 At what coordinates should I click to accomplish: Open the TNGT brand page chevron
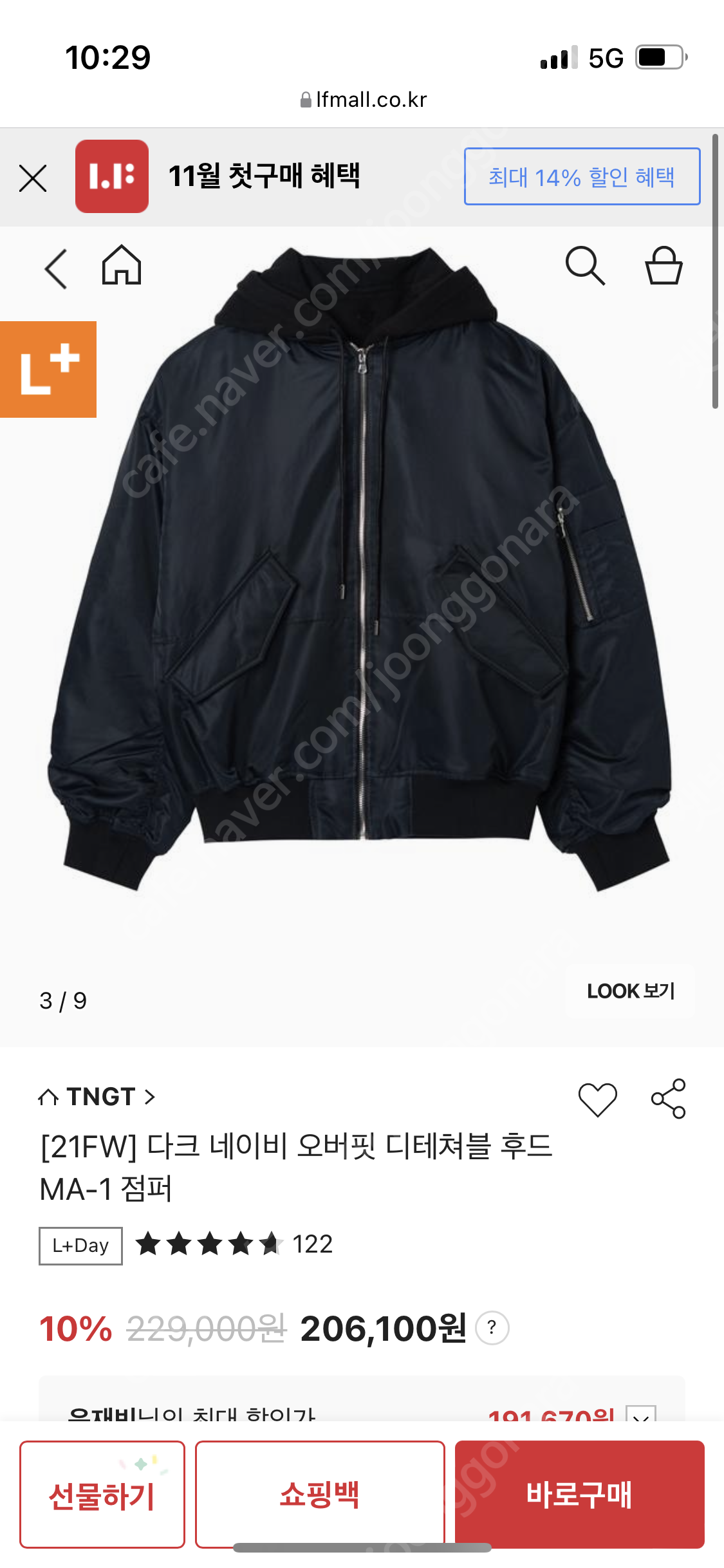pos(149,1096)
